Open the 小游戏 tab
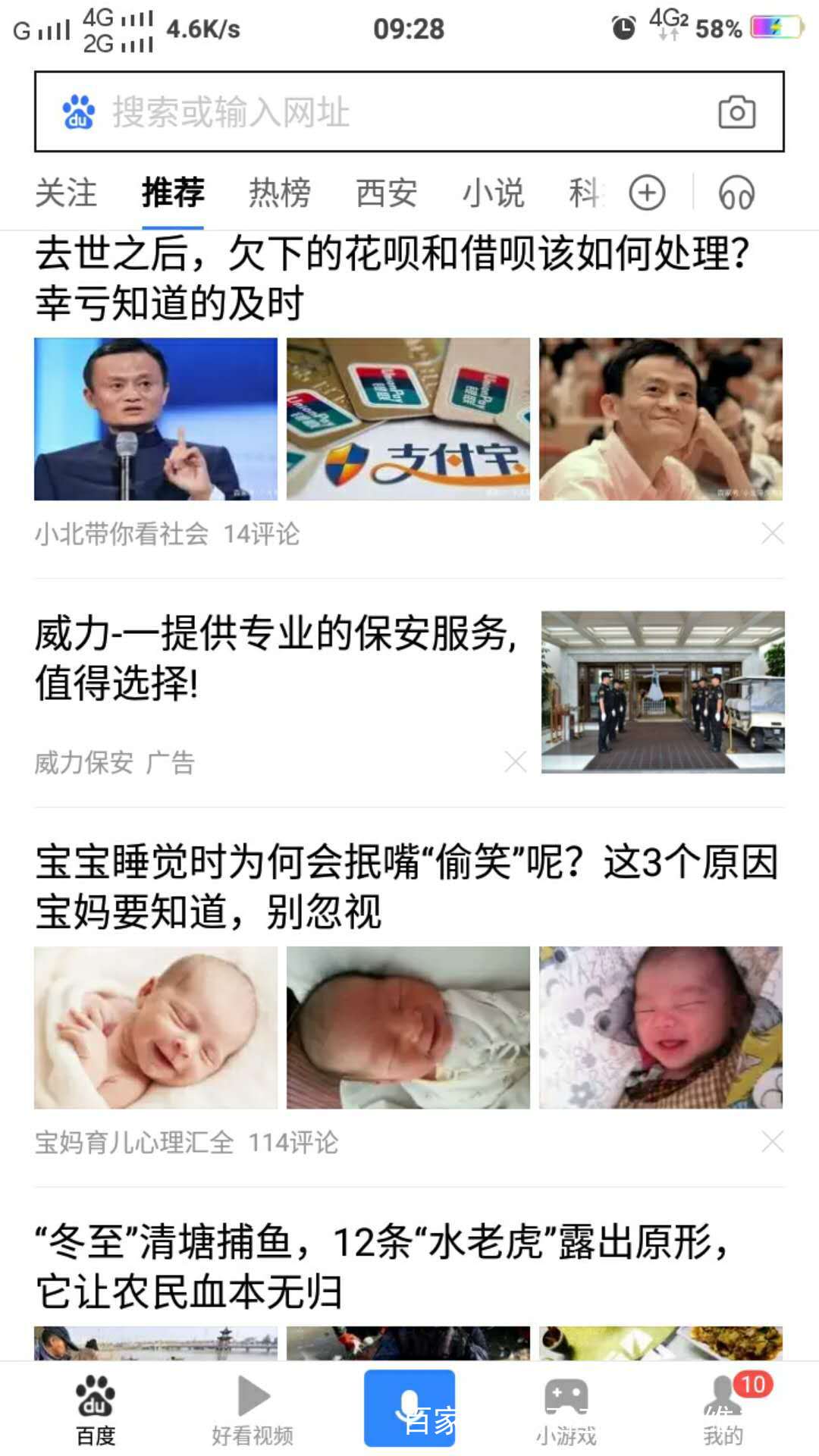Screen dimensions: 819x1456 566,1409
